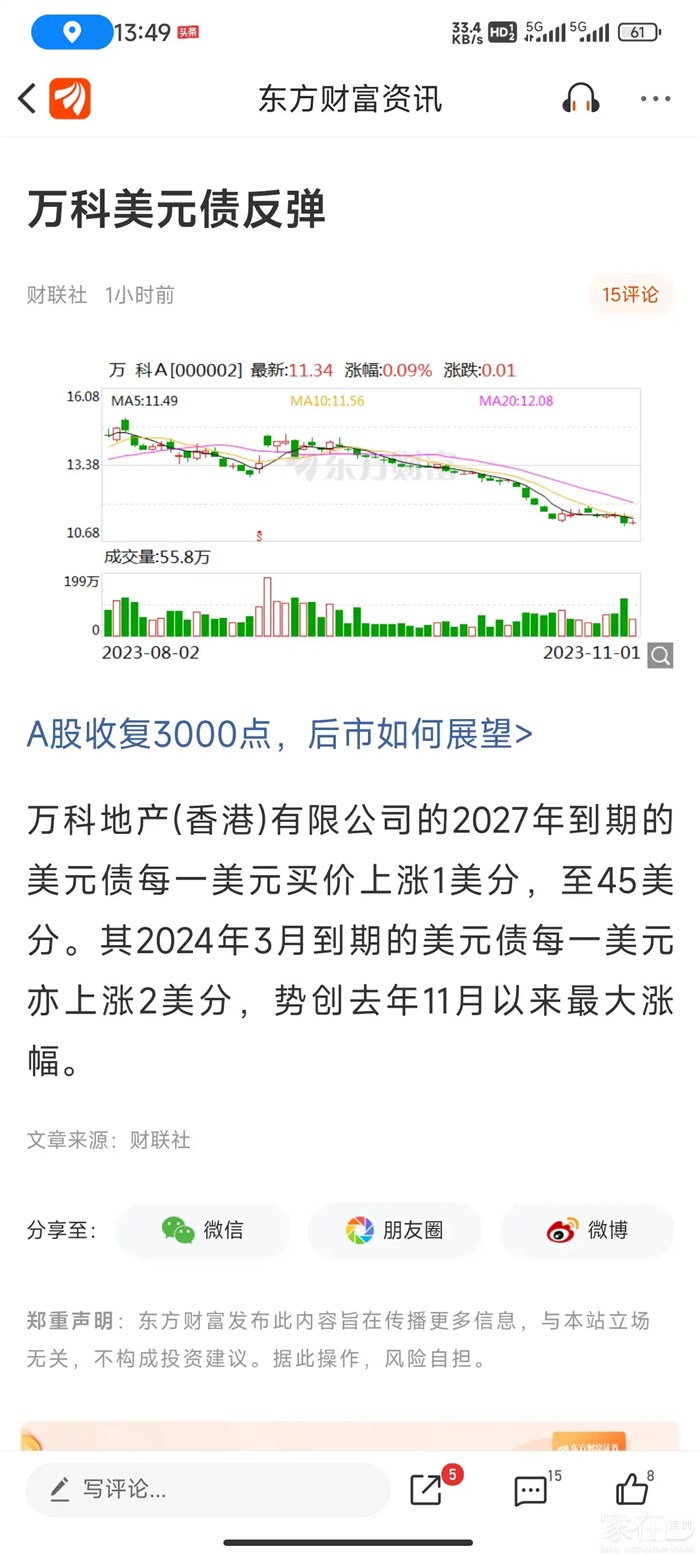This screenshot has width=700, height=1556.
Task: Open the three-dot overflow menu
Action: (655, 99)
